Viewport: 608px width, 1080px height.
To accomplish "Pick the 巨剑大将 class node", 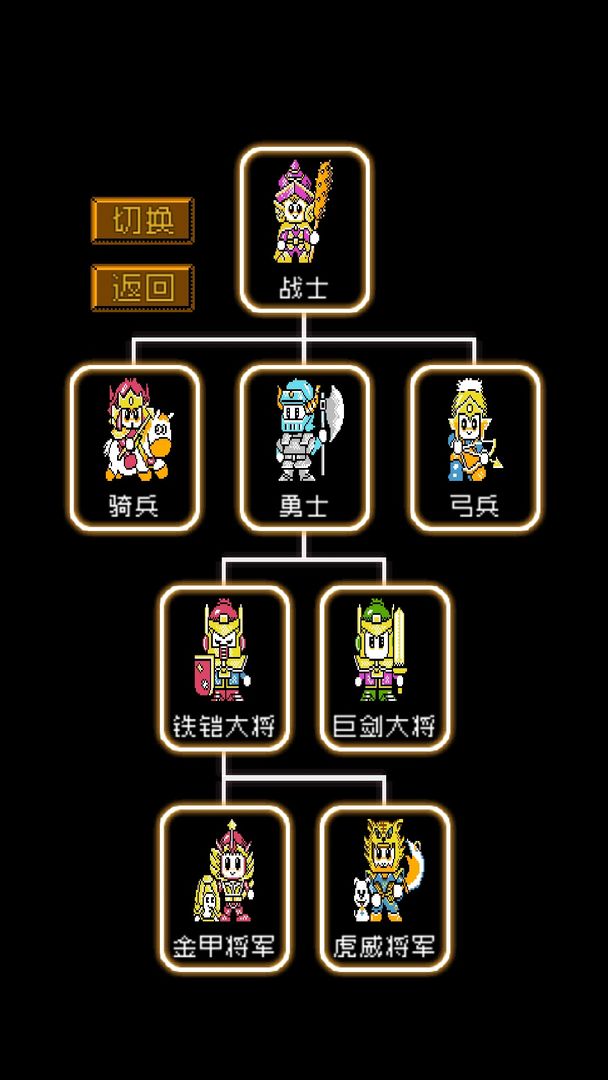I will click(x=384, y=667).
